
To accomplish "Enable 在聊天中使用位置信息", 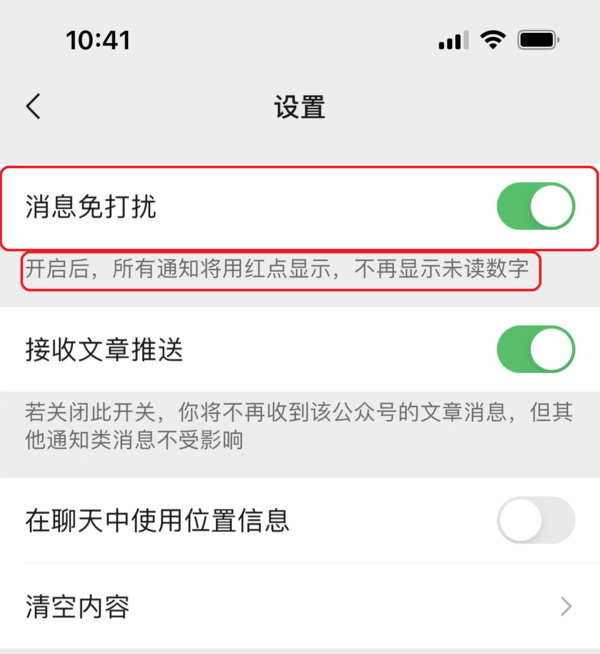I will 535,520.
